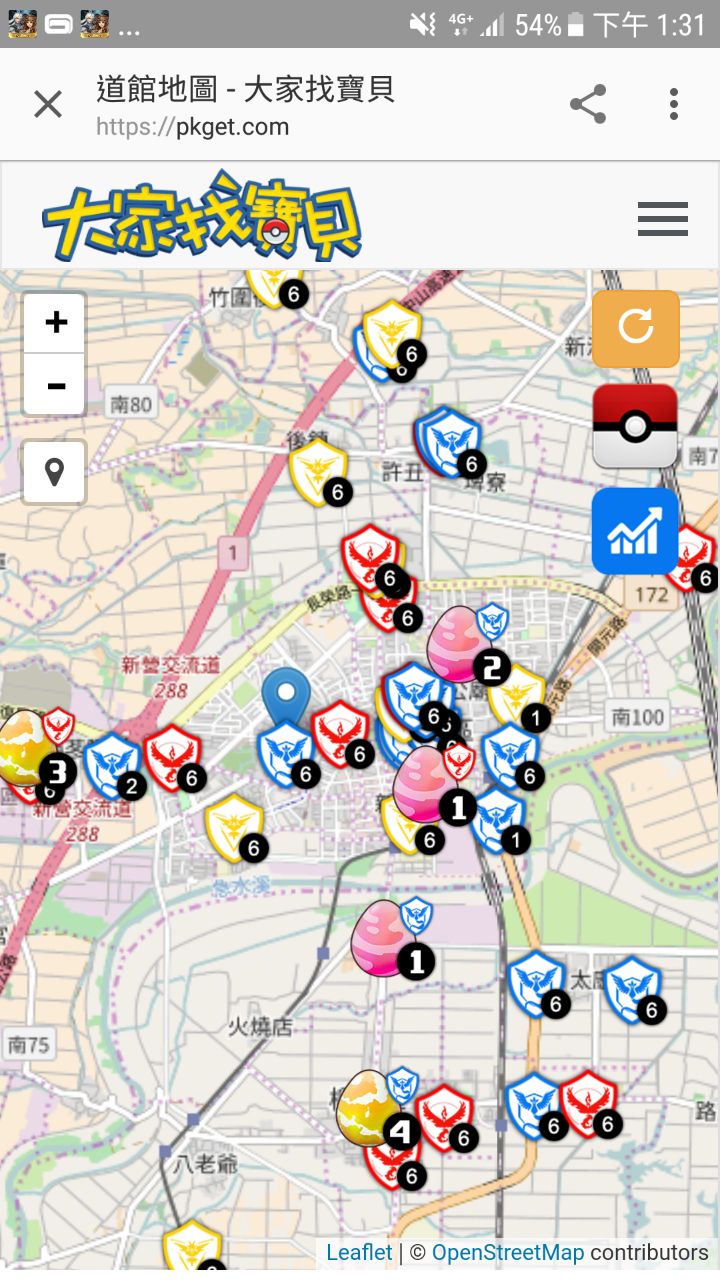Close the browser tab with the X

click(48, 104)
